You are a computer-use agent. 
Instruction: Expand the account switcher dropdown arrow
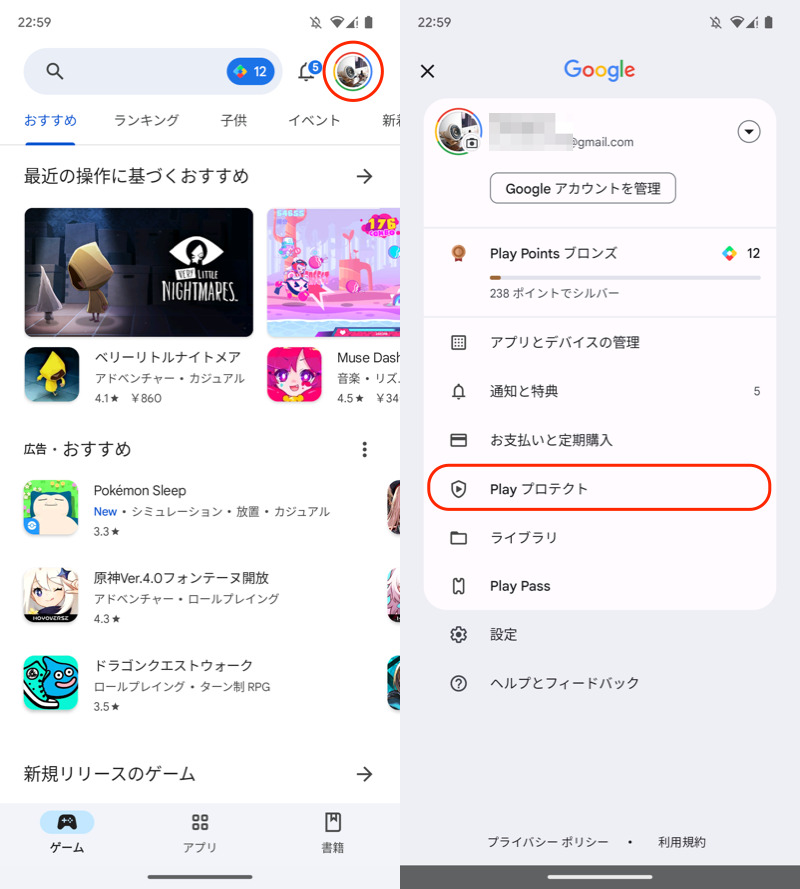coord(749,131)
